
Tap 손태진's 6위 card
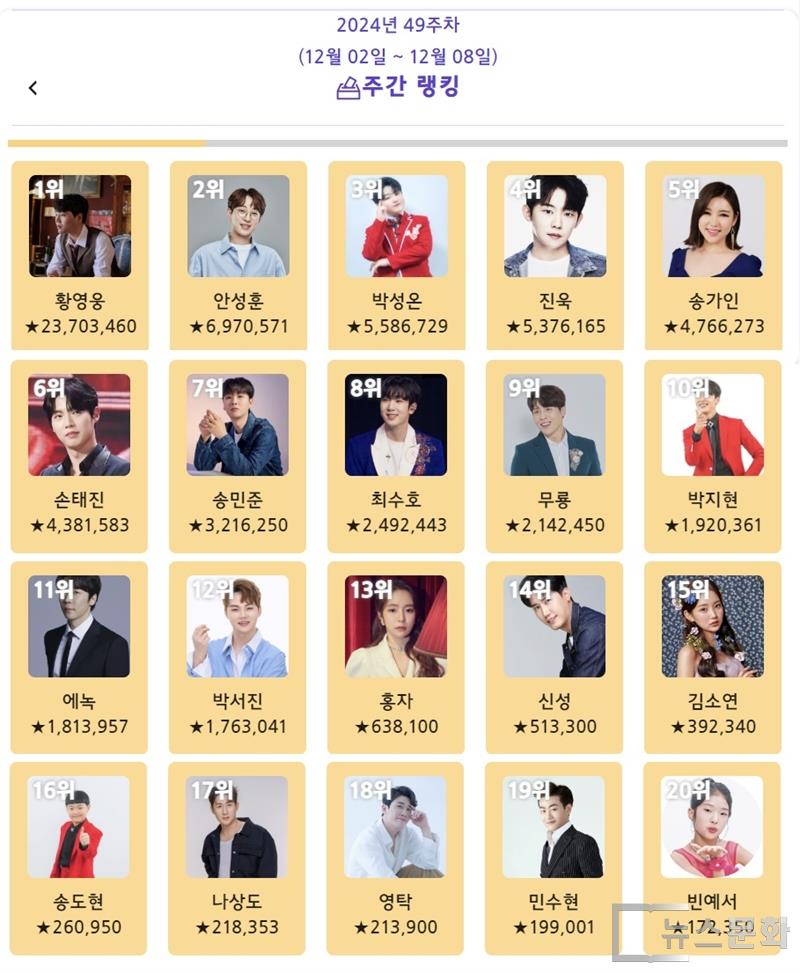point(80,455)
